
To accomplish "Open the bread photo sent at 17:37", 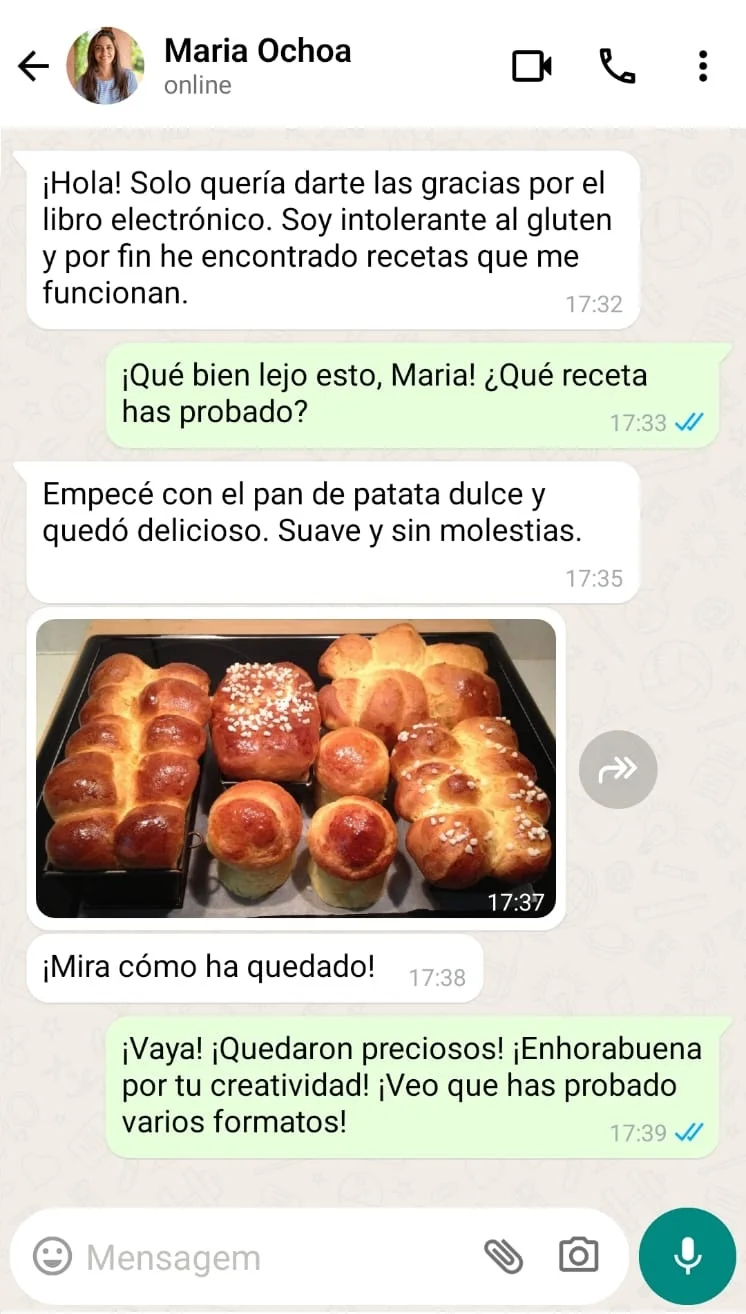I will pos(296,768).
